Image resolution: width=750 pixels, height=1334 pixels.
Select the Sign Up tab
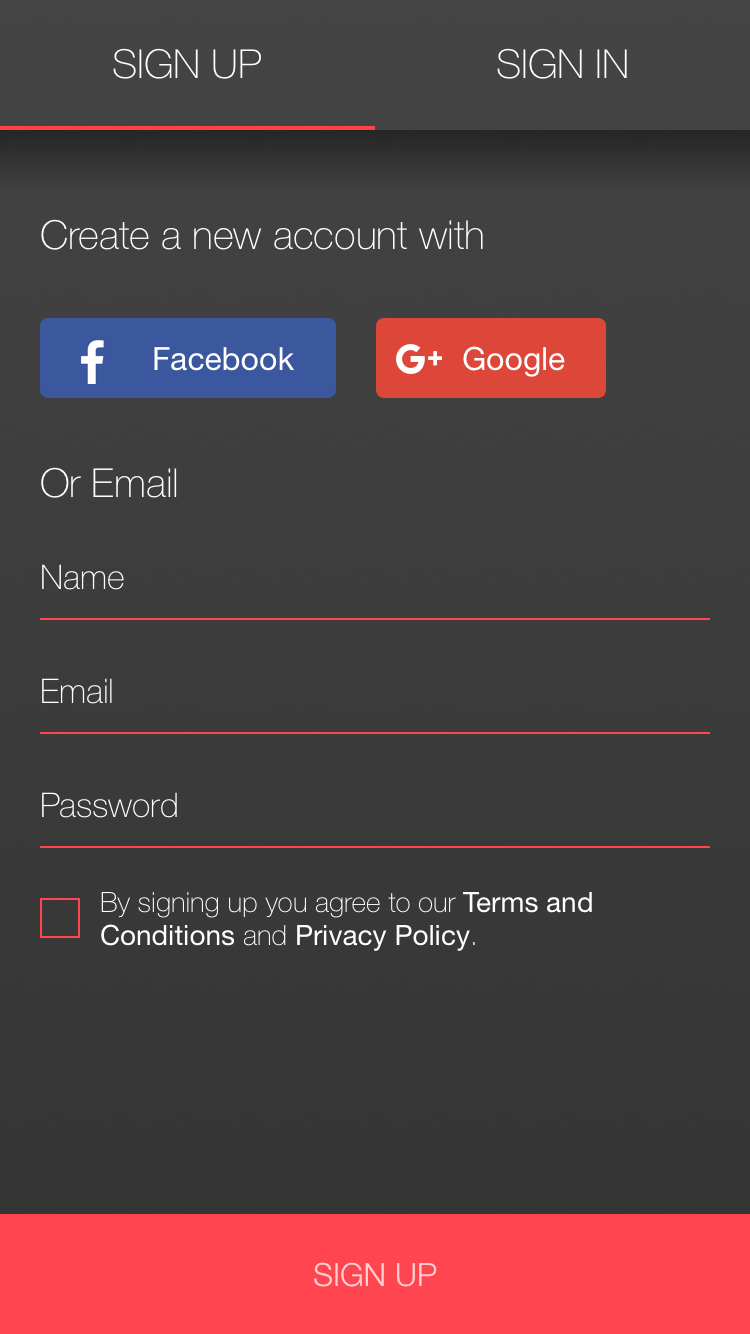(187, 65)
